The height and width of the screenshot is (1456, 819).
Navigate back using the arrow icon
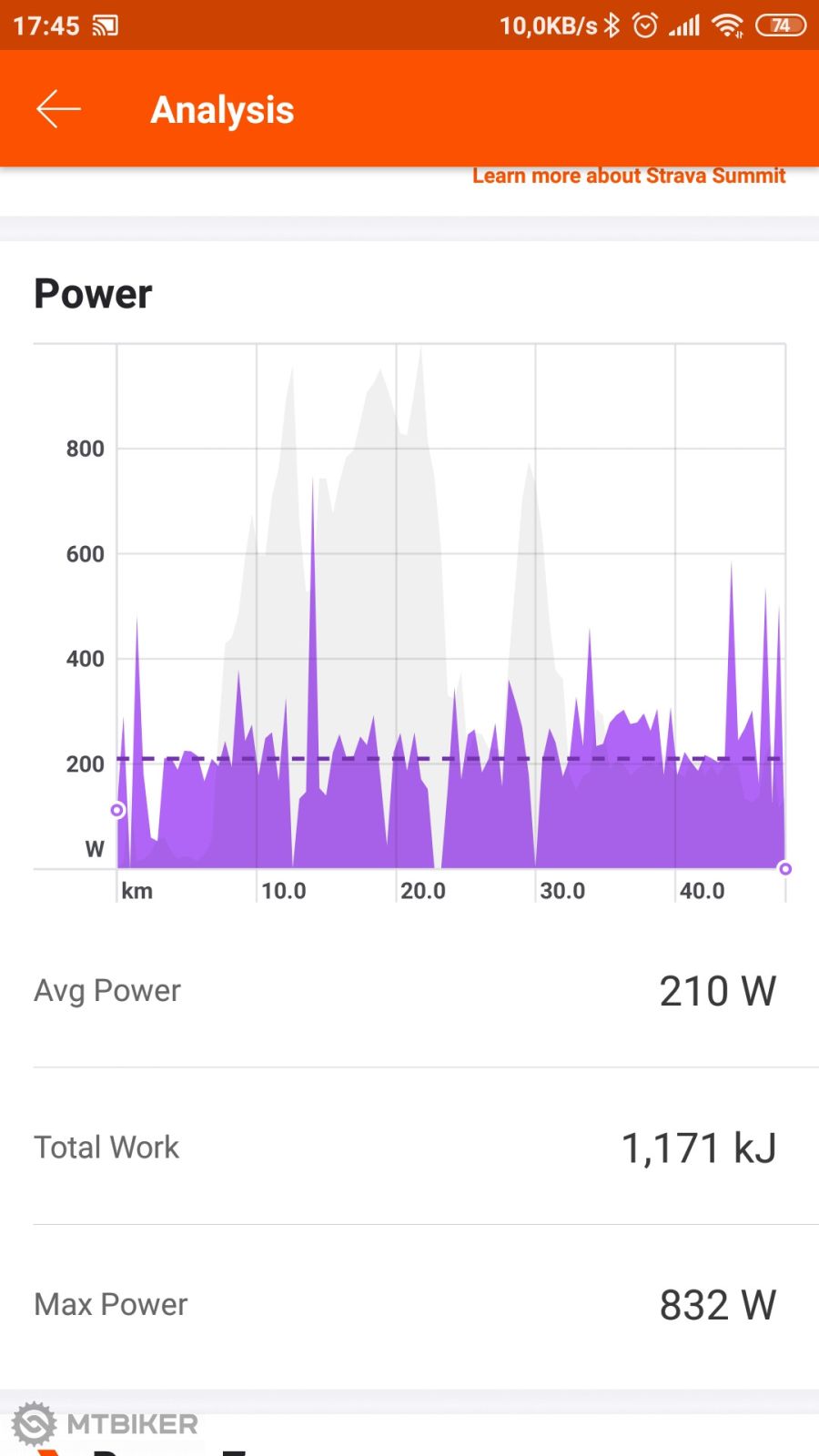[x=57, y=108]
